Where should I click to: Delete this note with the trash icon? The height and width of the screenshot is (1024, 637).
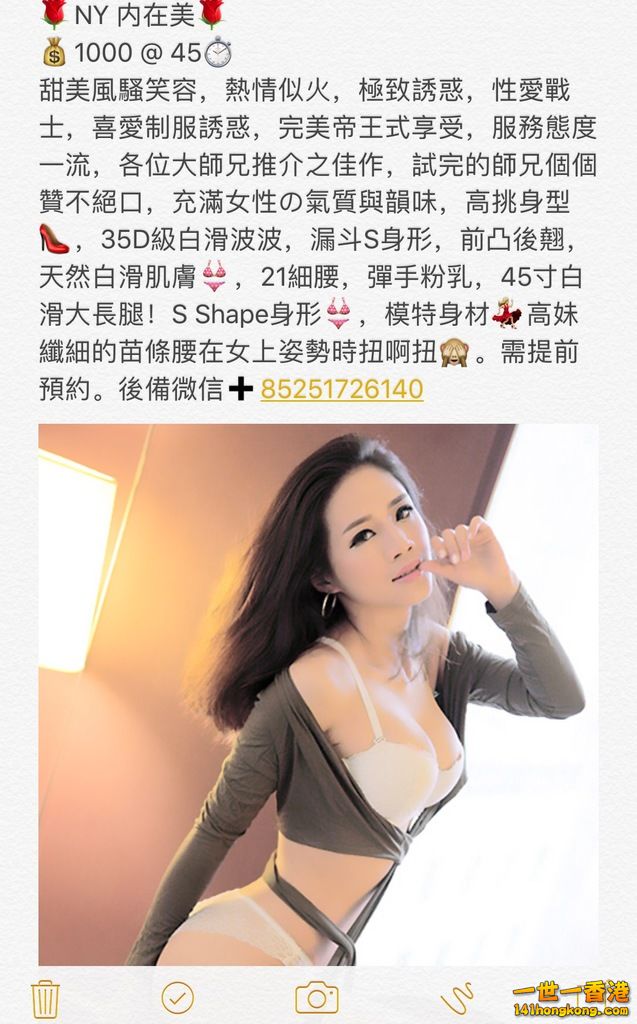coord(46,997)
